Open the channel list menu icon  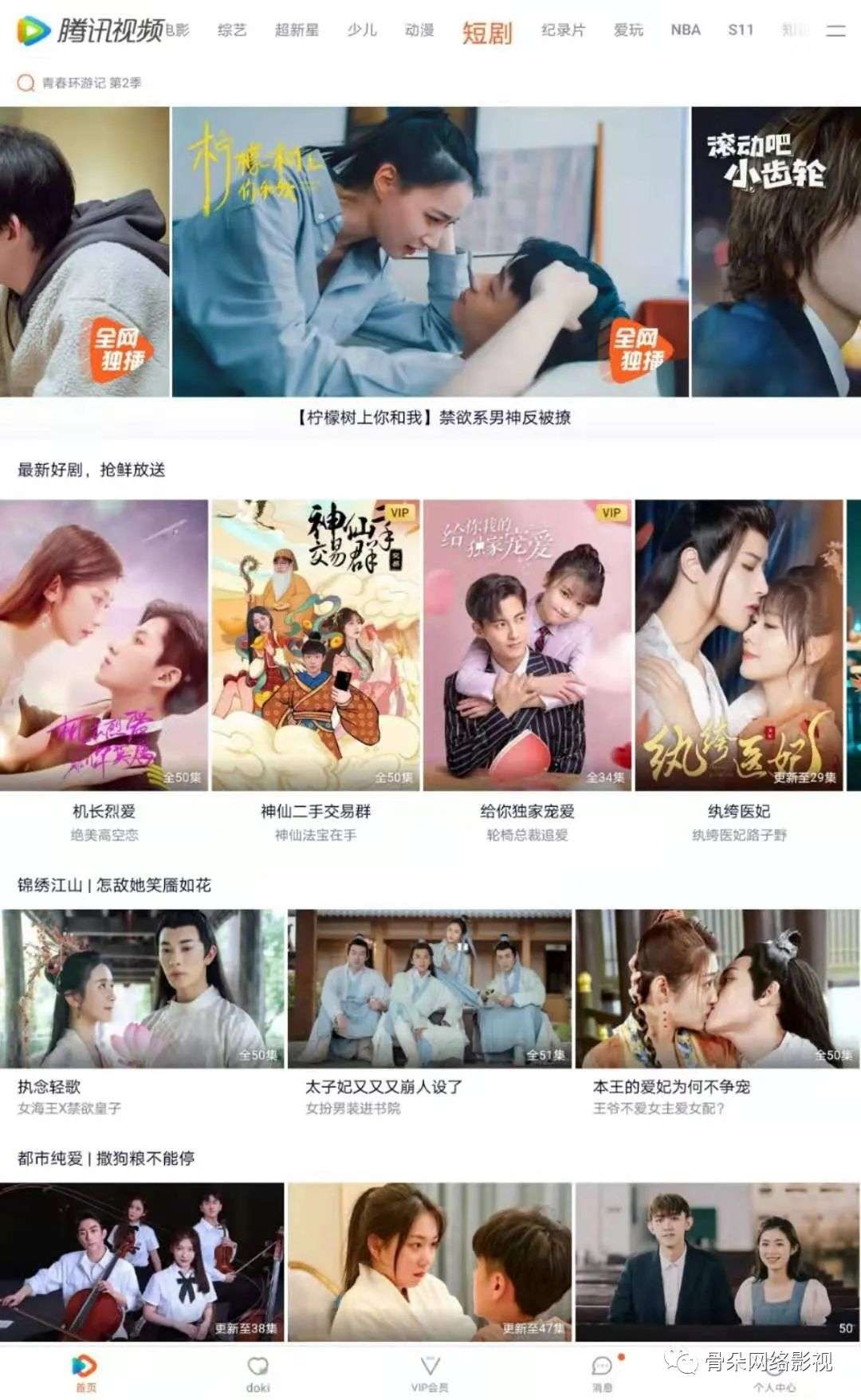click(835, 31)
